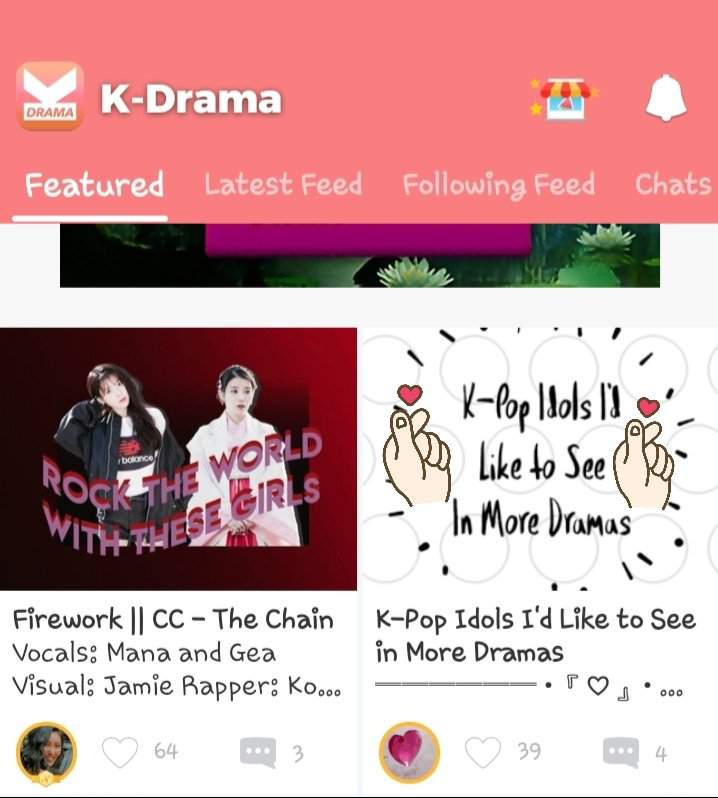This screenshot has width=718, height=798.
Task: Open the notifications bell
Action: tap(666, 98)
